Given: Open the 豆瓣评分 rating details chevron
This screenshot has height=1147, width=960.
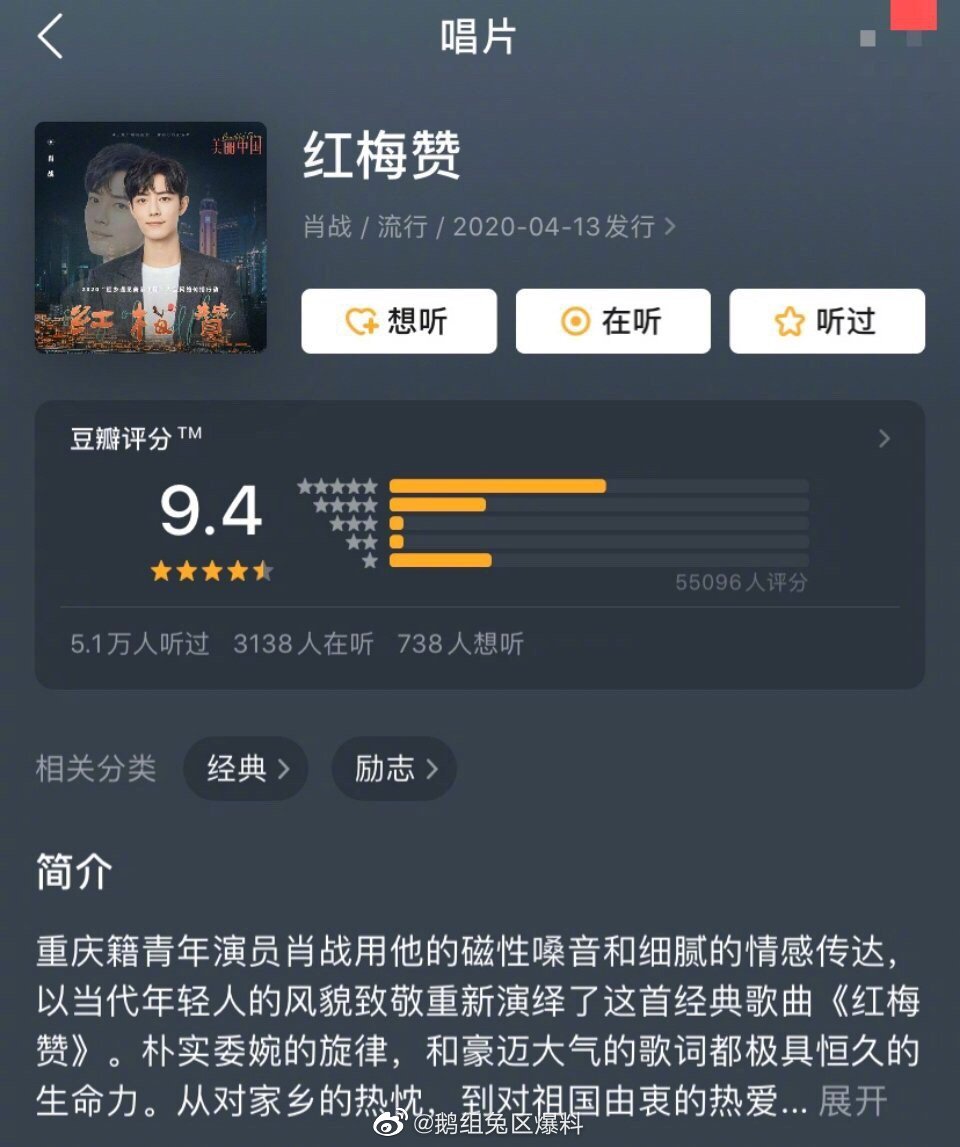Looking at the screenshot, I should (x=883, y=439).
